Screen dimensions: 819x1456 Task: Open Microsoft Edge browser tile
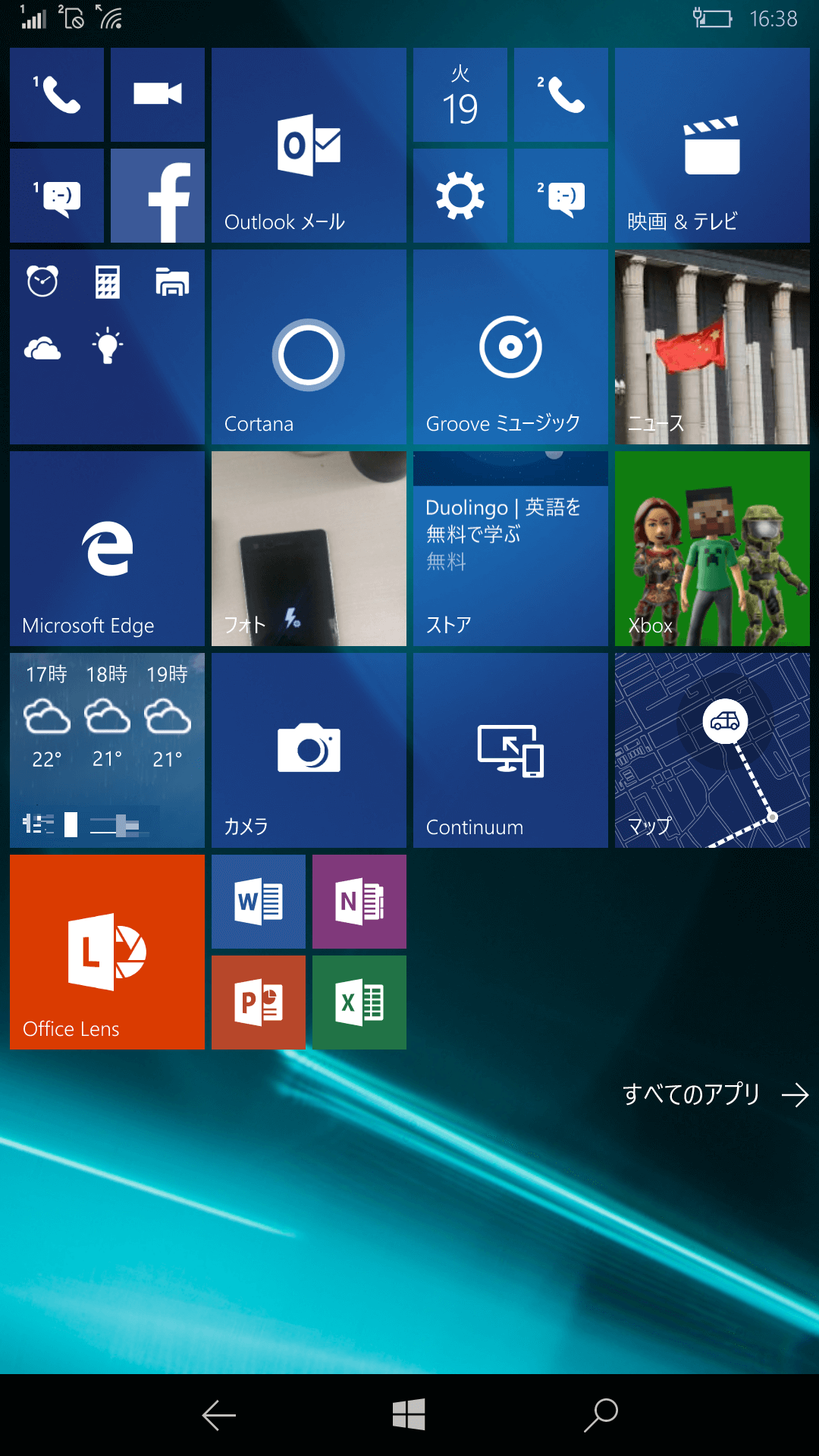[107, 549]
